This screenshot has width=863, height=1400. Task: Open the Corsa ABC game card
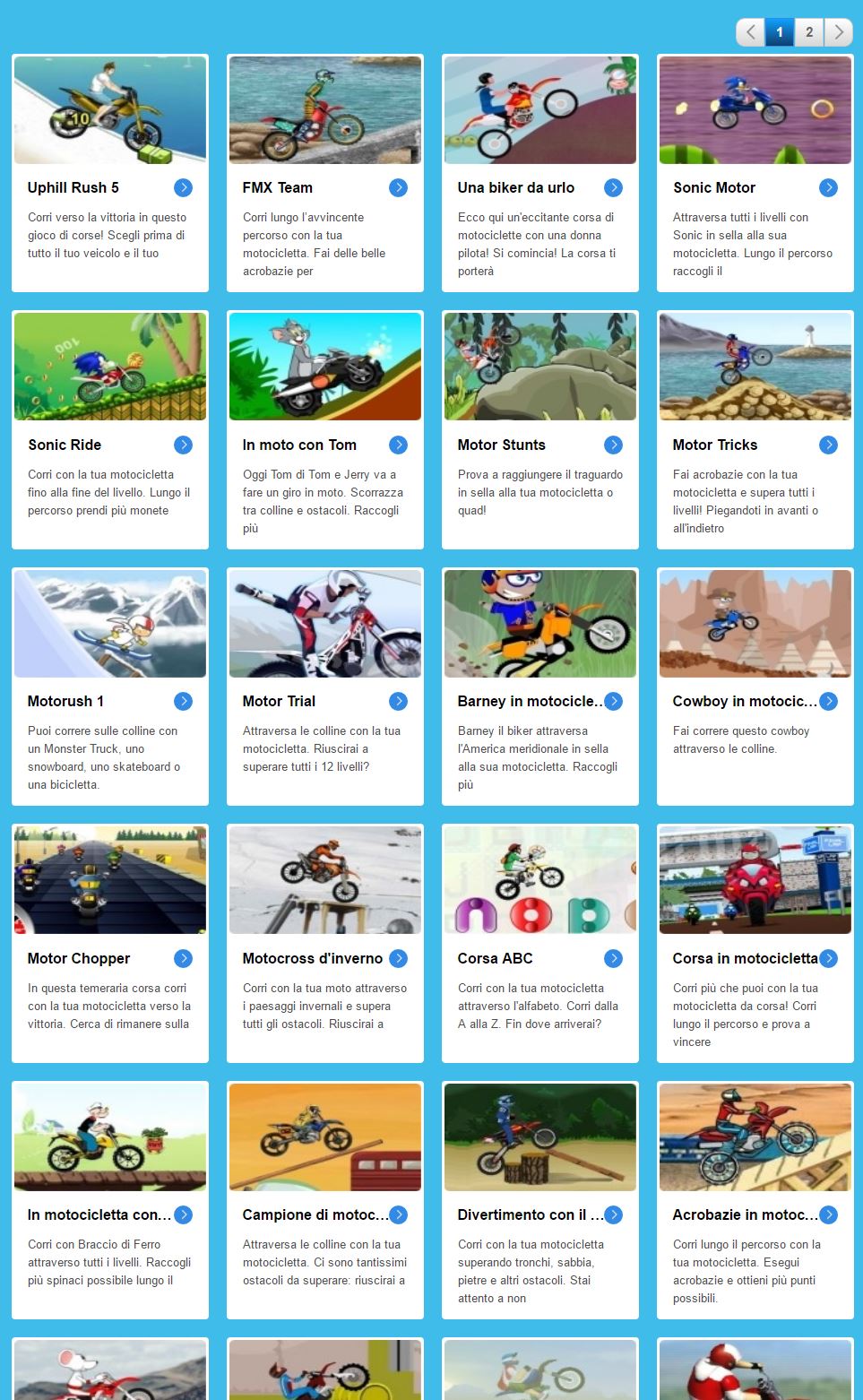pos(539,944)
